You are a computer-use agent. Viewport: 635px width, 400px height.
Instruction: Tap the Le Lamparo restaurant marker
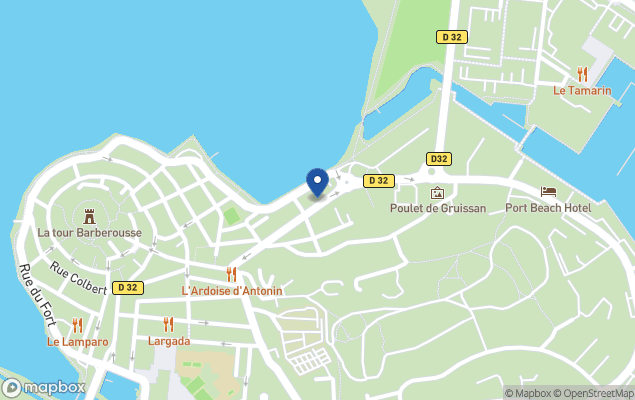coord(78,325)
